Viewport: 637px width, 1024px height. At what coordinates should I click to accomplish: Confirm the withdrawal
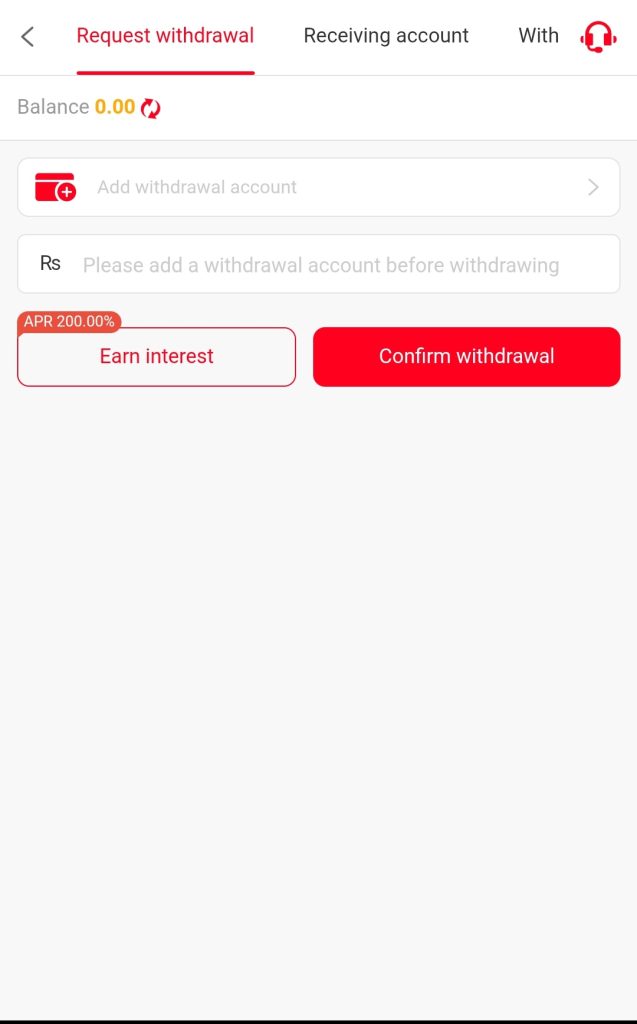[x=466, y=357]
